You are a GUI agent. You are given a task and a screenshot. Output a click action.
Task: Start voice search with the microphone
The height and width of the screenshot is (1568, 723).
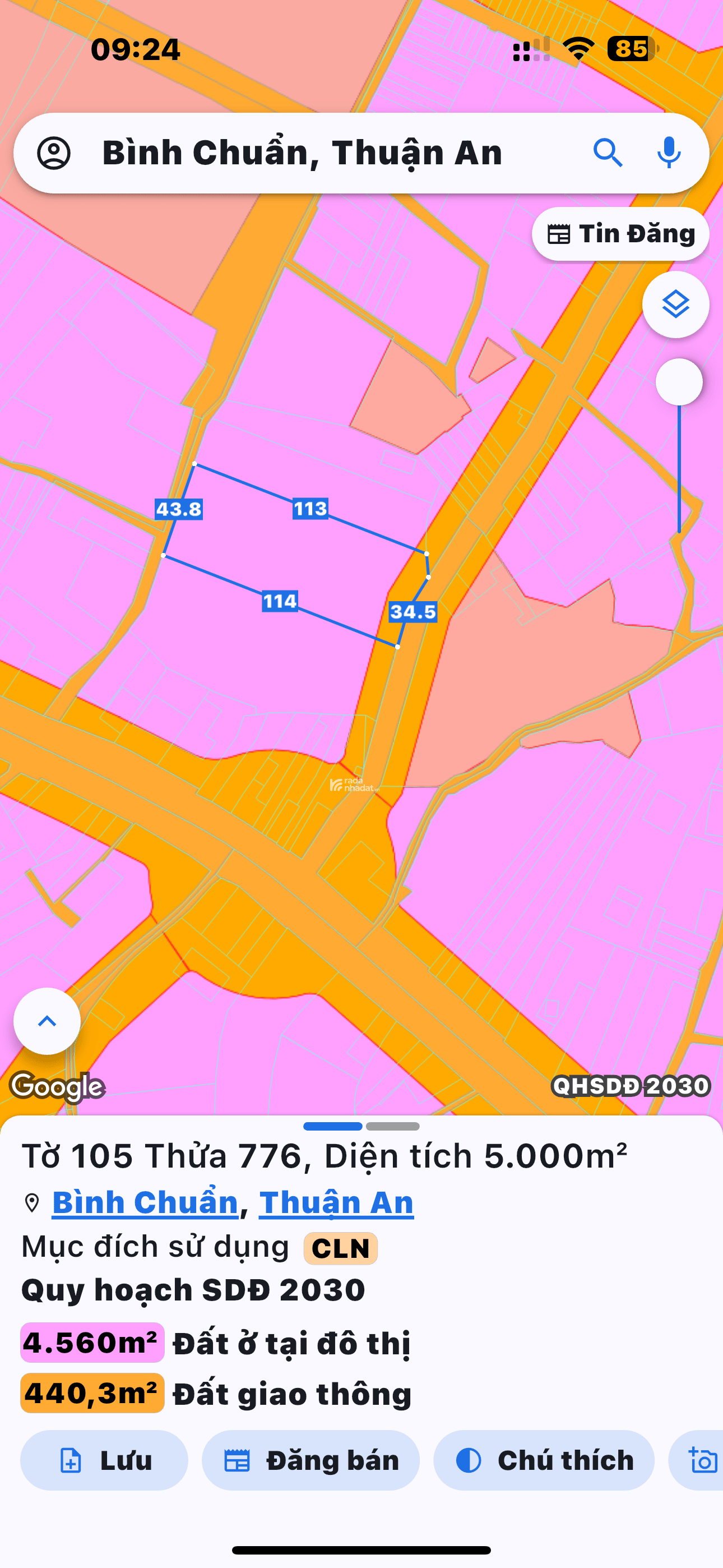pyautogui.click(x=669, y=153)
